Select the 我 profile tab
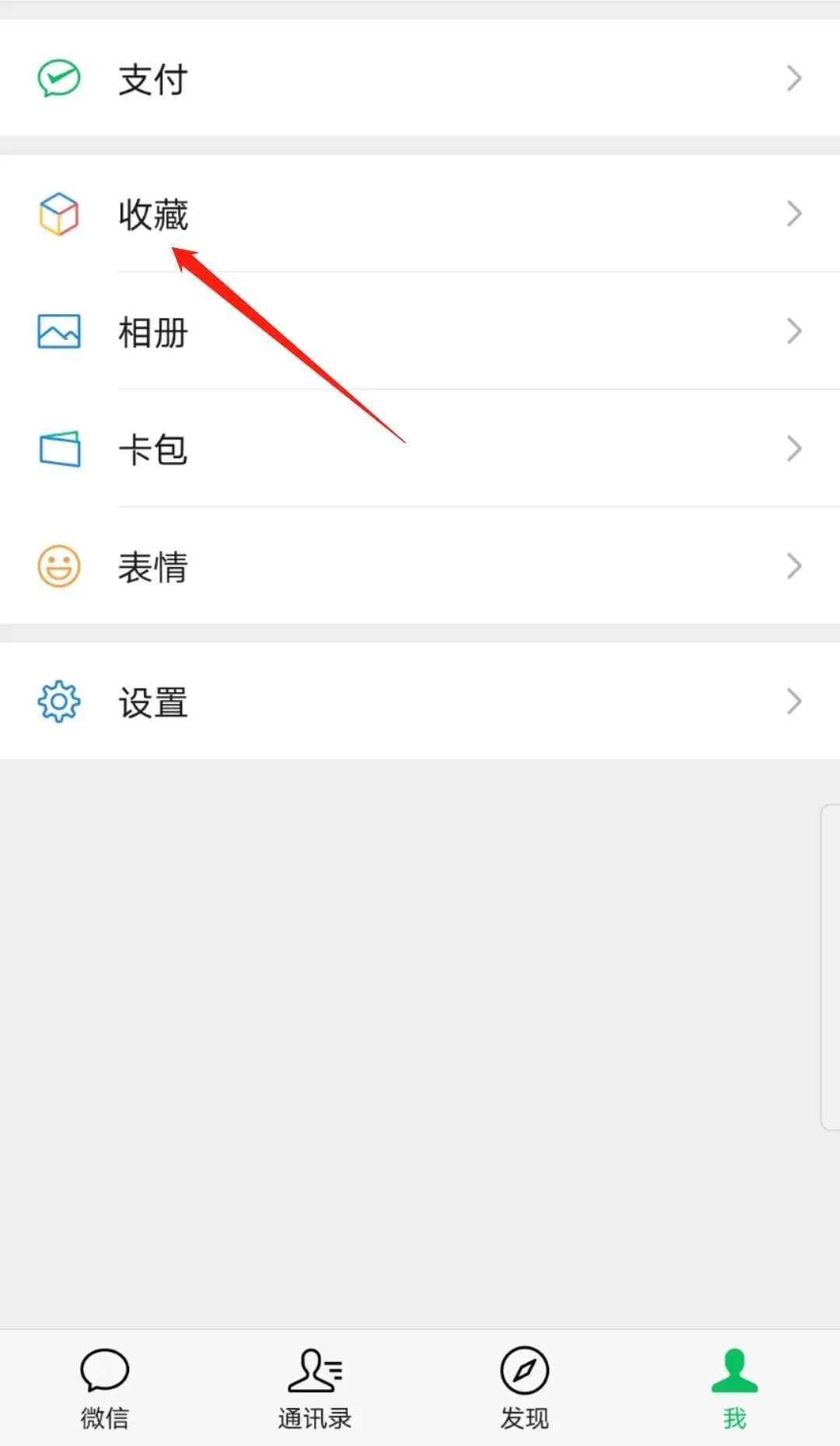Screen dimensions: 840x1446 coord(735,1388)
